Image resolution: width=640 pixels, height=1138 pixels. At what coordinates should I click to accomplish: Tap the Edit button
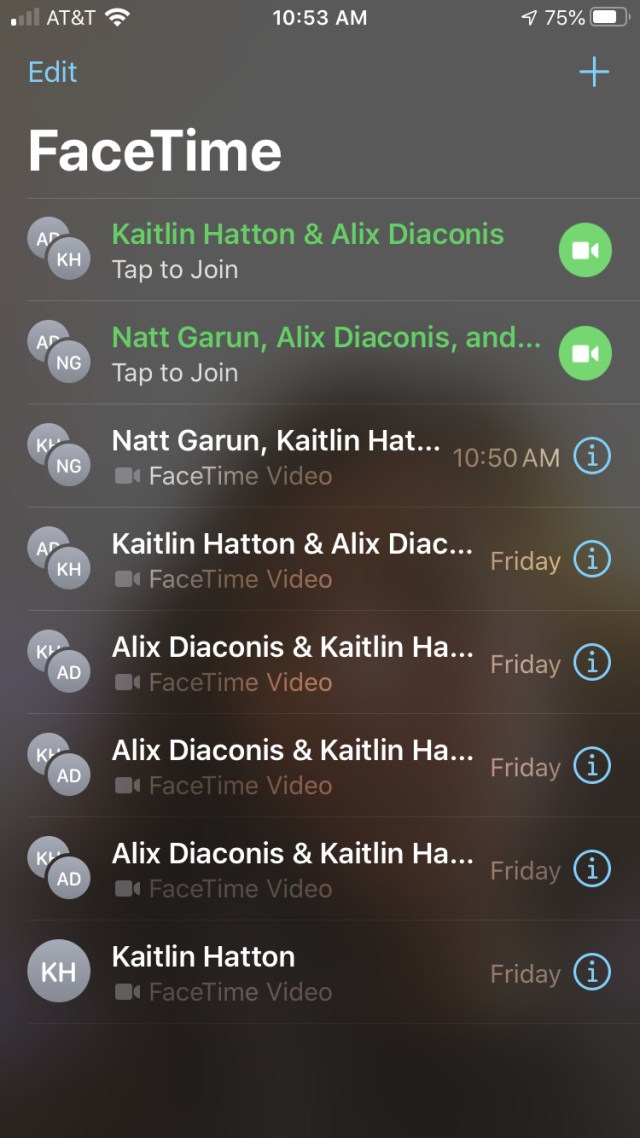pos(52,72)
